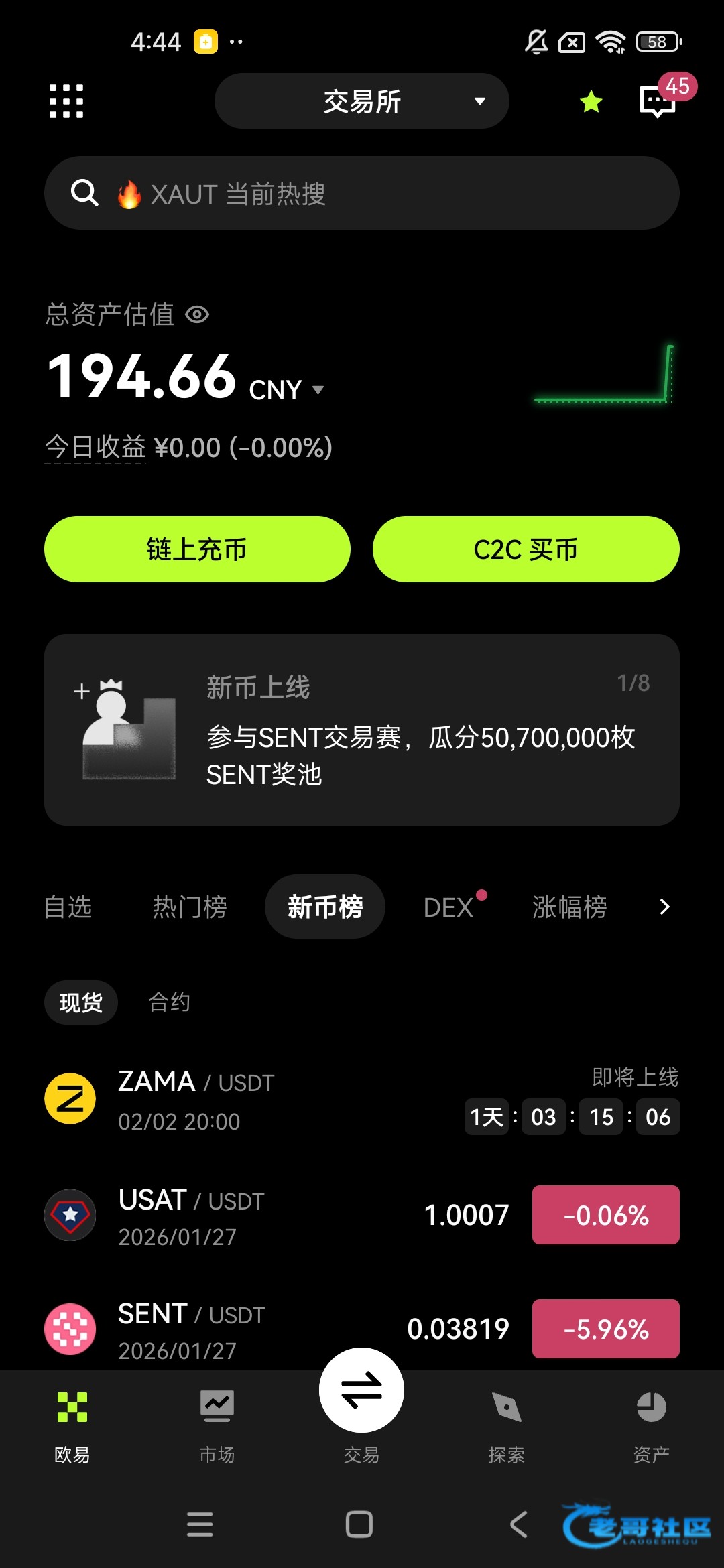Tap the XAUT 当前热搜 search box

click(362, 194)
